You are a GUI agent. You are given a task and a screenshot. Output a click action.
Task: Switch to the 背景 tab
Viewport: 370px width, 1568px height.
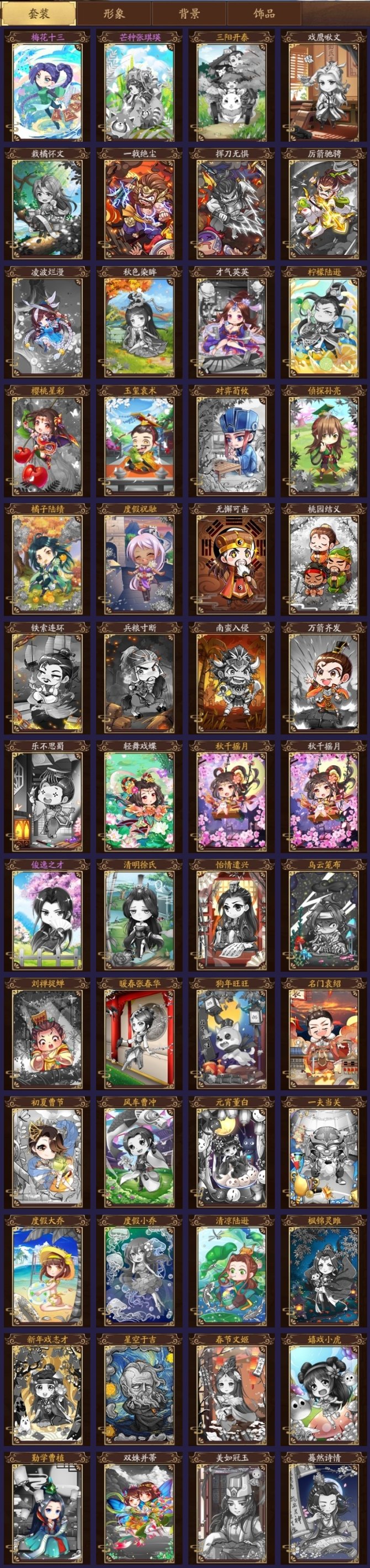point(189,13)
